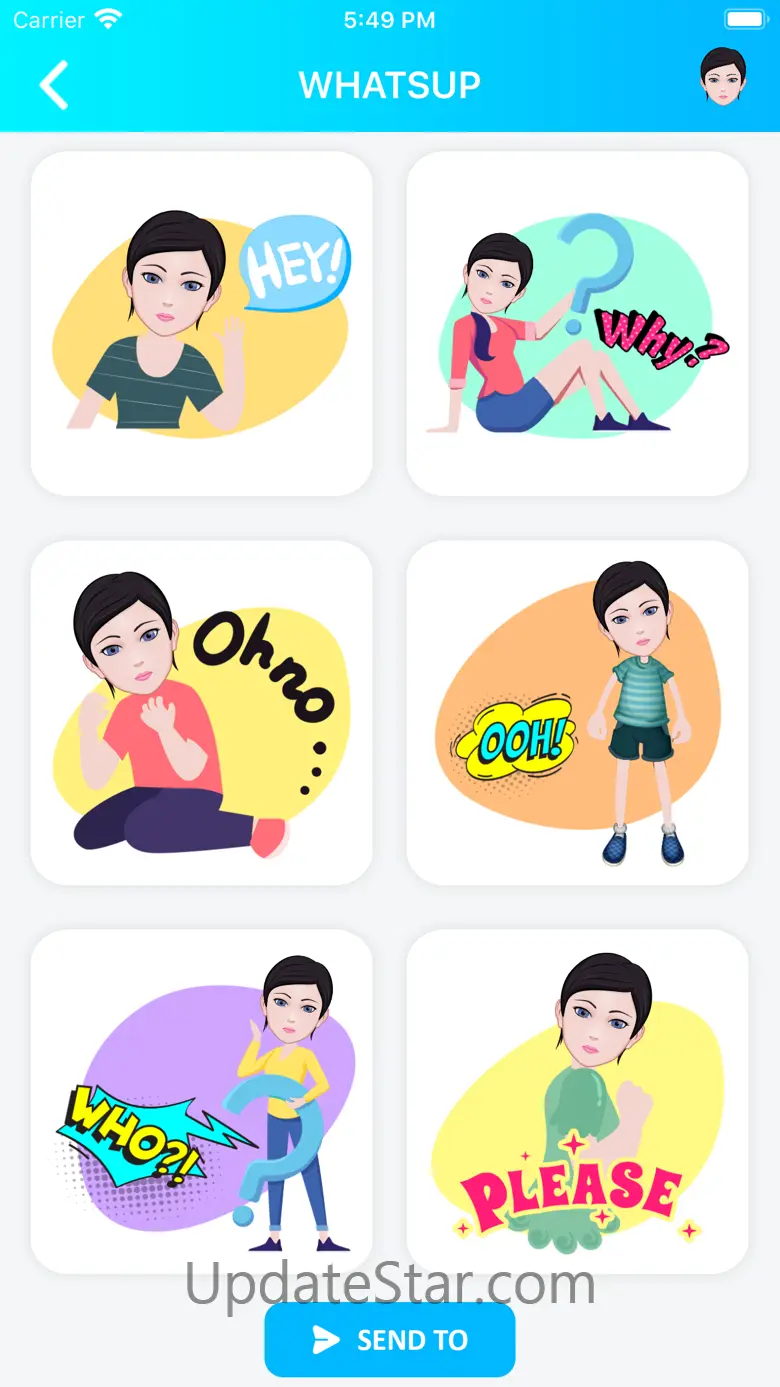The width and height of the screenshot is (780, 1387).
Task: Open the avatar profile picture
Action: point(723,76)
